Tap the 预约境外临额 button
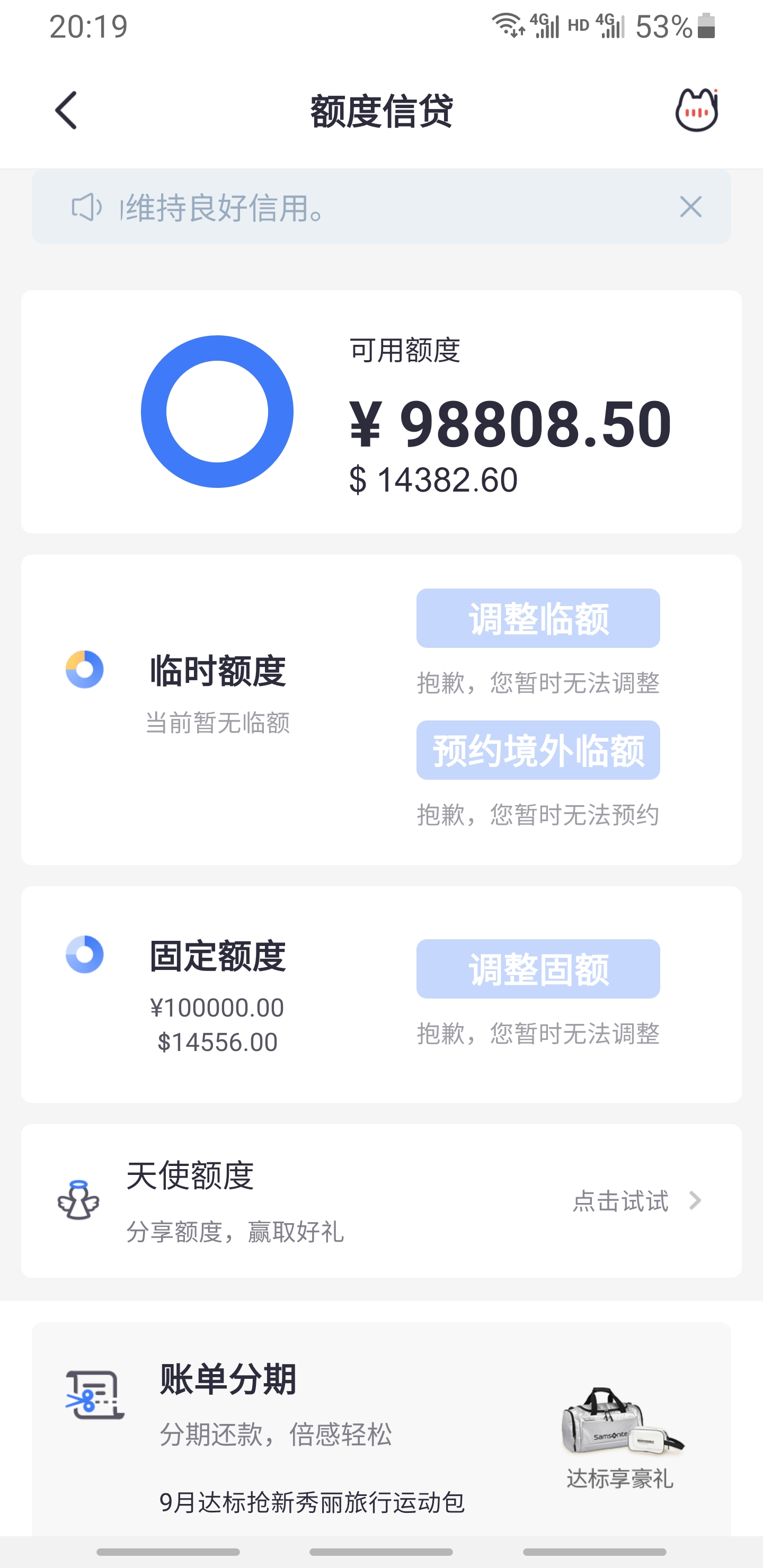 [538, 751]
